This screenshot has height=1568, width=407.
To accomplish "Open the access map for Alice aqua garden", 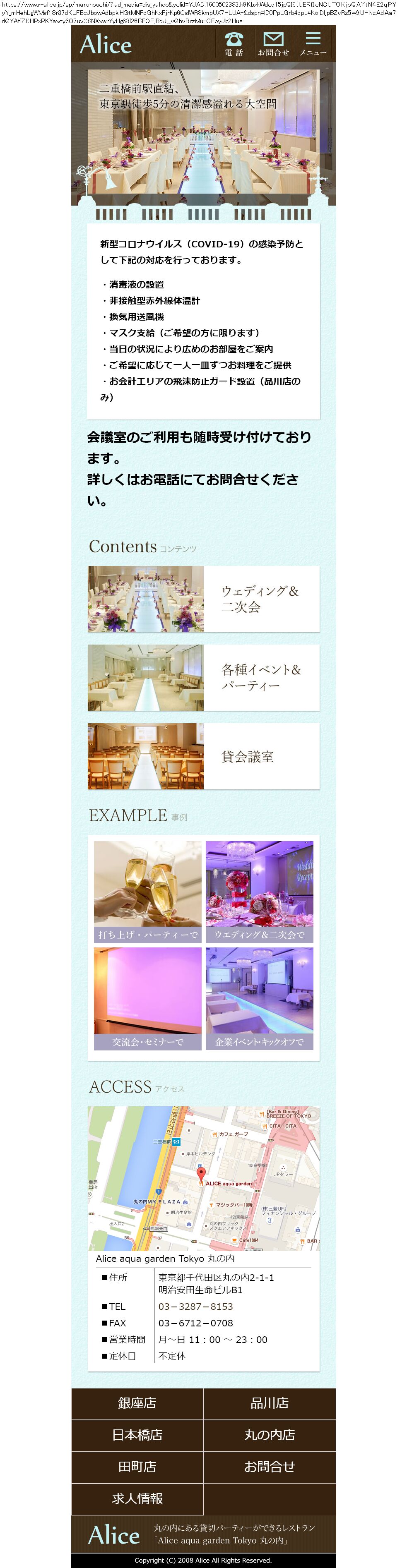I will 204,1178.
